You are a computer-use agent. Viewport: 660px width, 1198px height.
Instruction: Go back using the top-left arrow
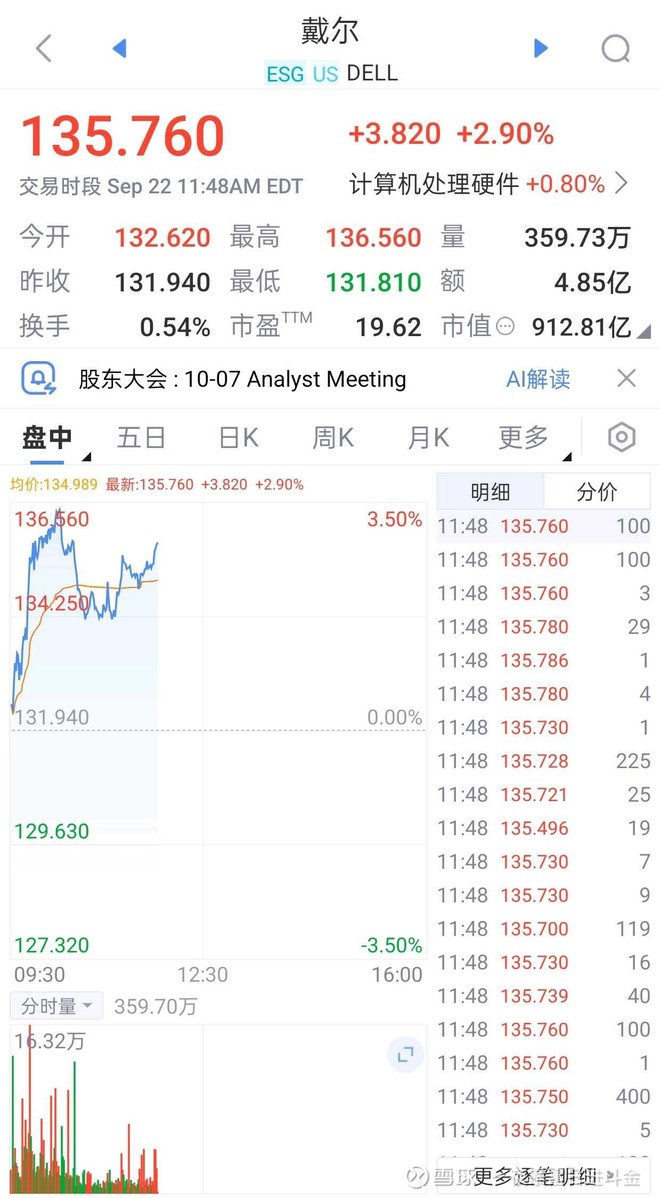pos(43,48)
